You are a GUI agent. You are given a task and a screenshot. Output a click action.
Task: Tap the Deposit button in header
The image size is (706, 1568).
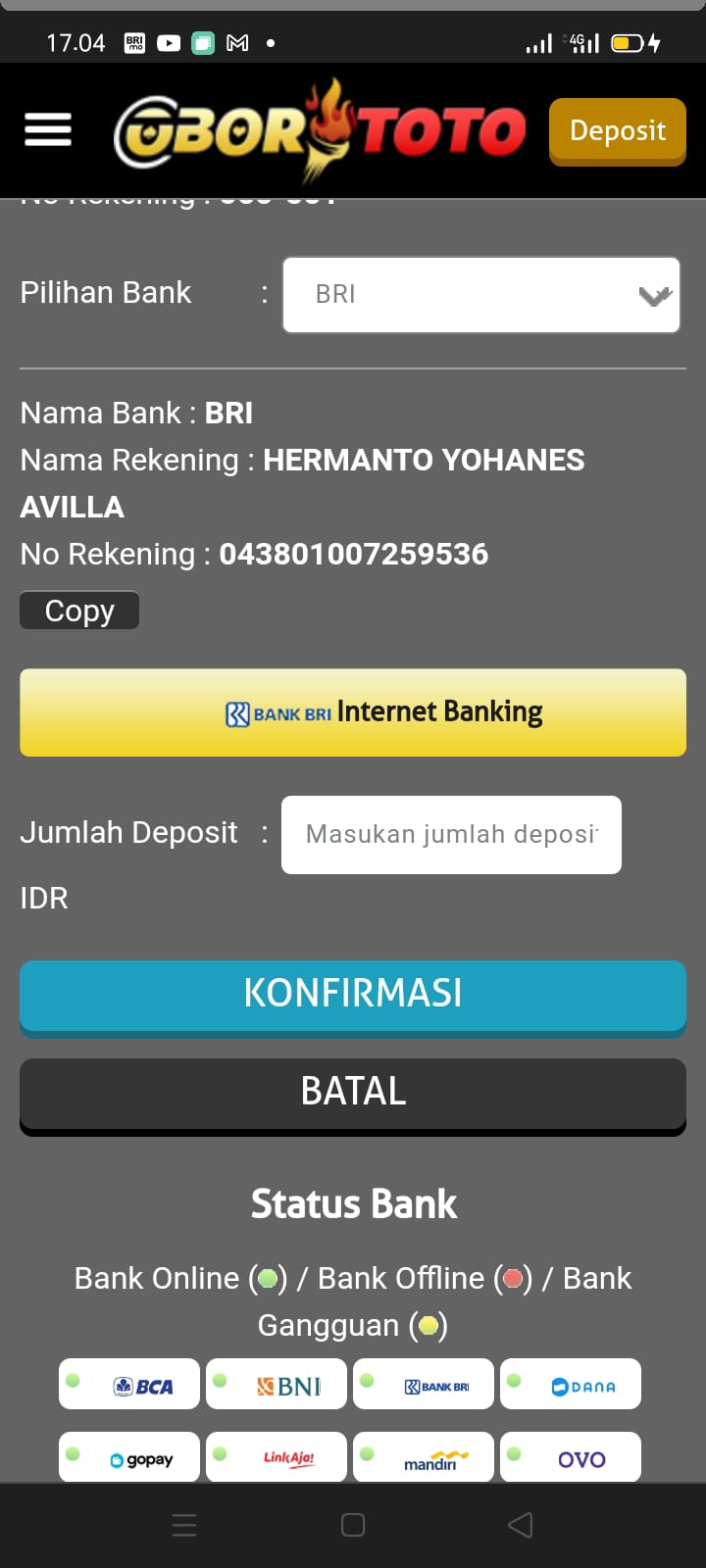[617, 130]
